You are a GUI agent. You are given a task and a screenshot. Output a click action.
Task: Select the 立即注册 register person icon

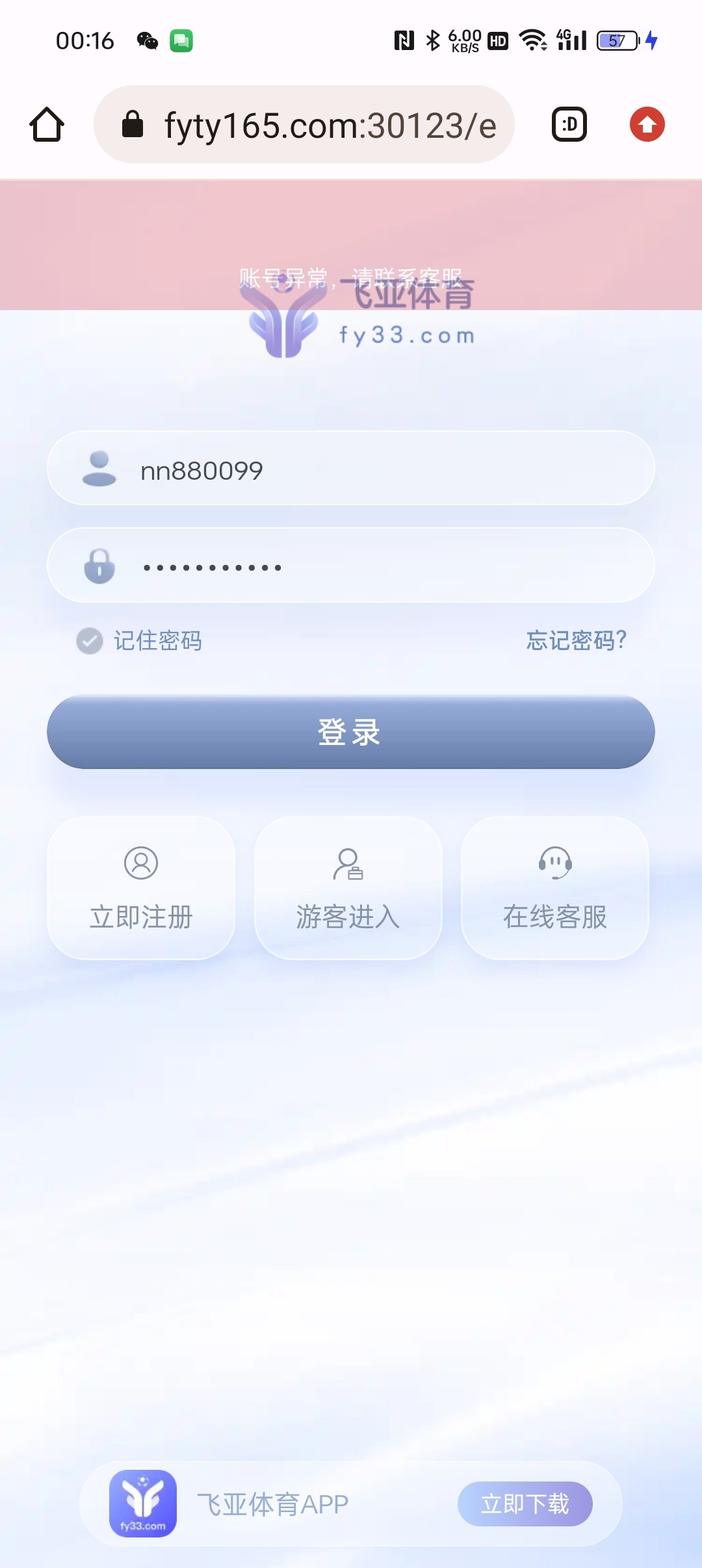coord(140,865)
